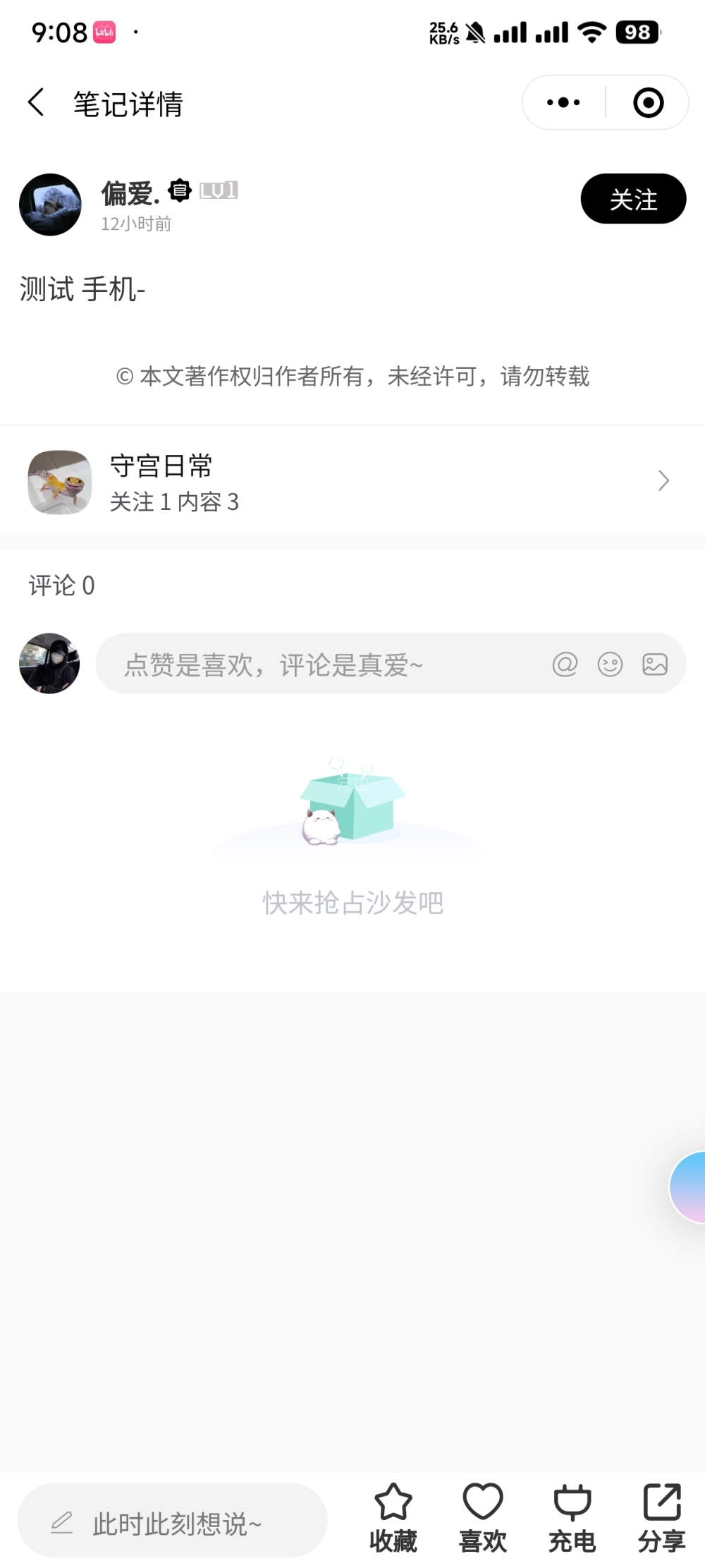Follow the author with 关注 button
The image size is (705, 1568).
pos(632,199)
